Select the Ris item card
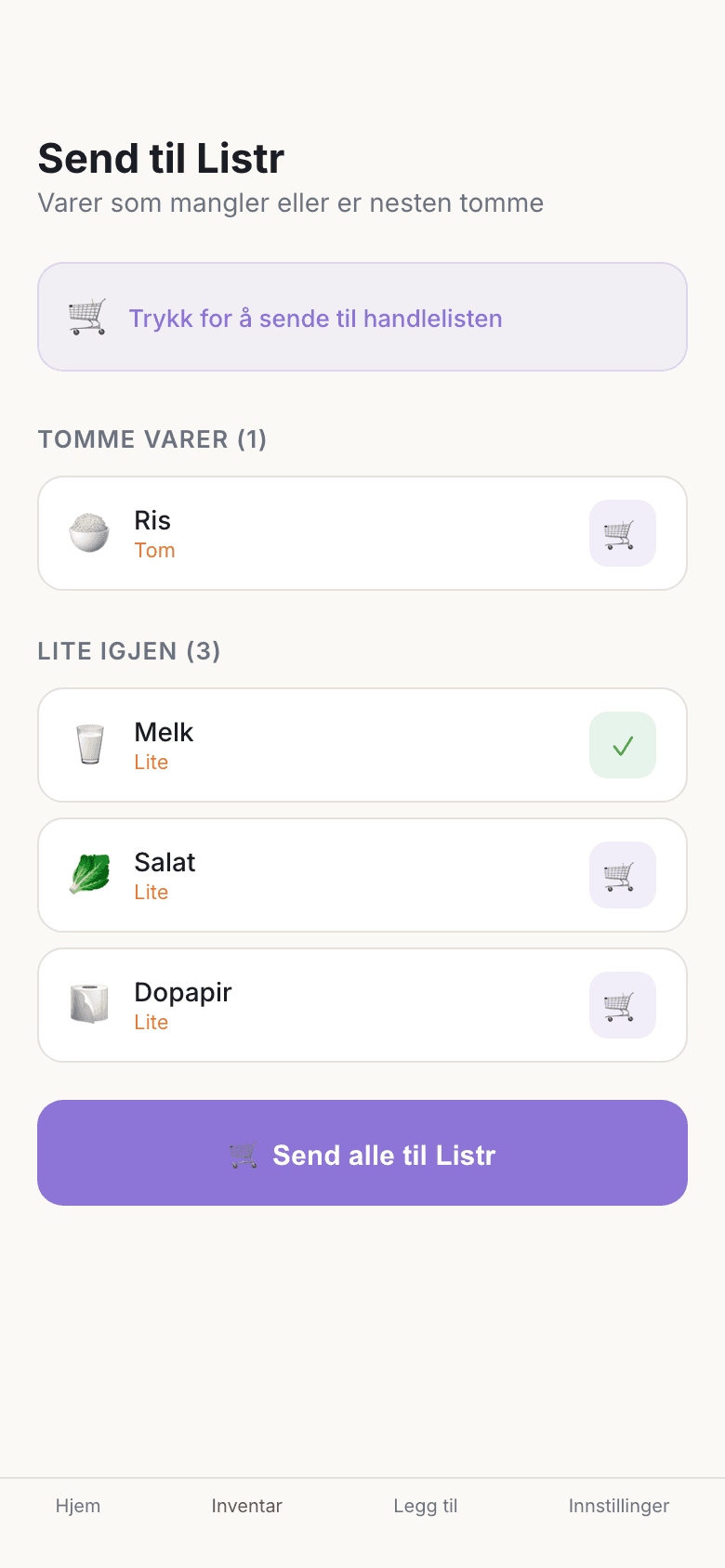The height and width of the screenshot is (1568, 725). [362, 532]
